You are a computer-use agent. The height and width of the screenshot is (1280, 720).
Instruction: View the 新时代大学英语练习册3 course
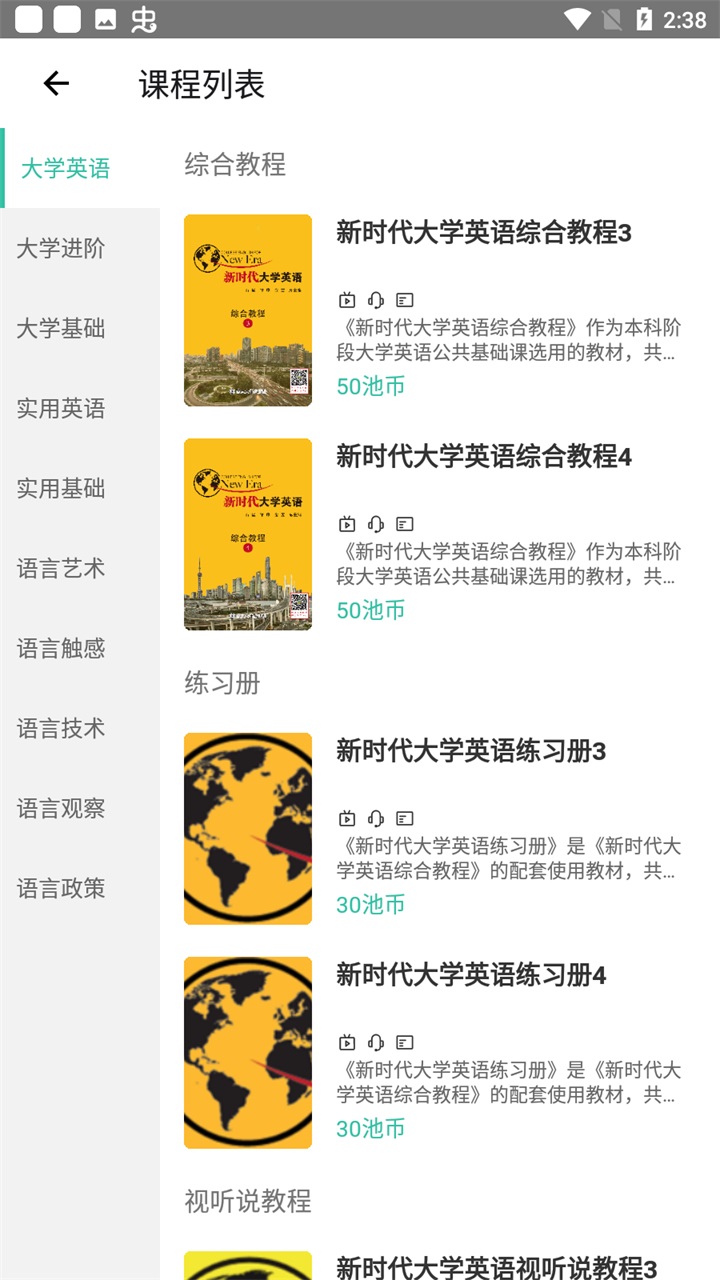[x=471, y=752]
